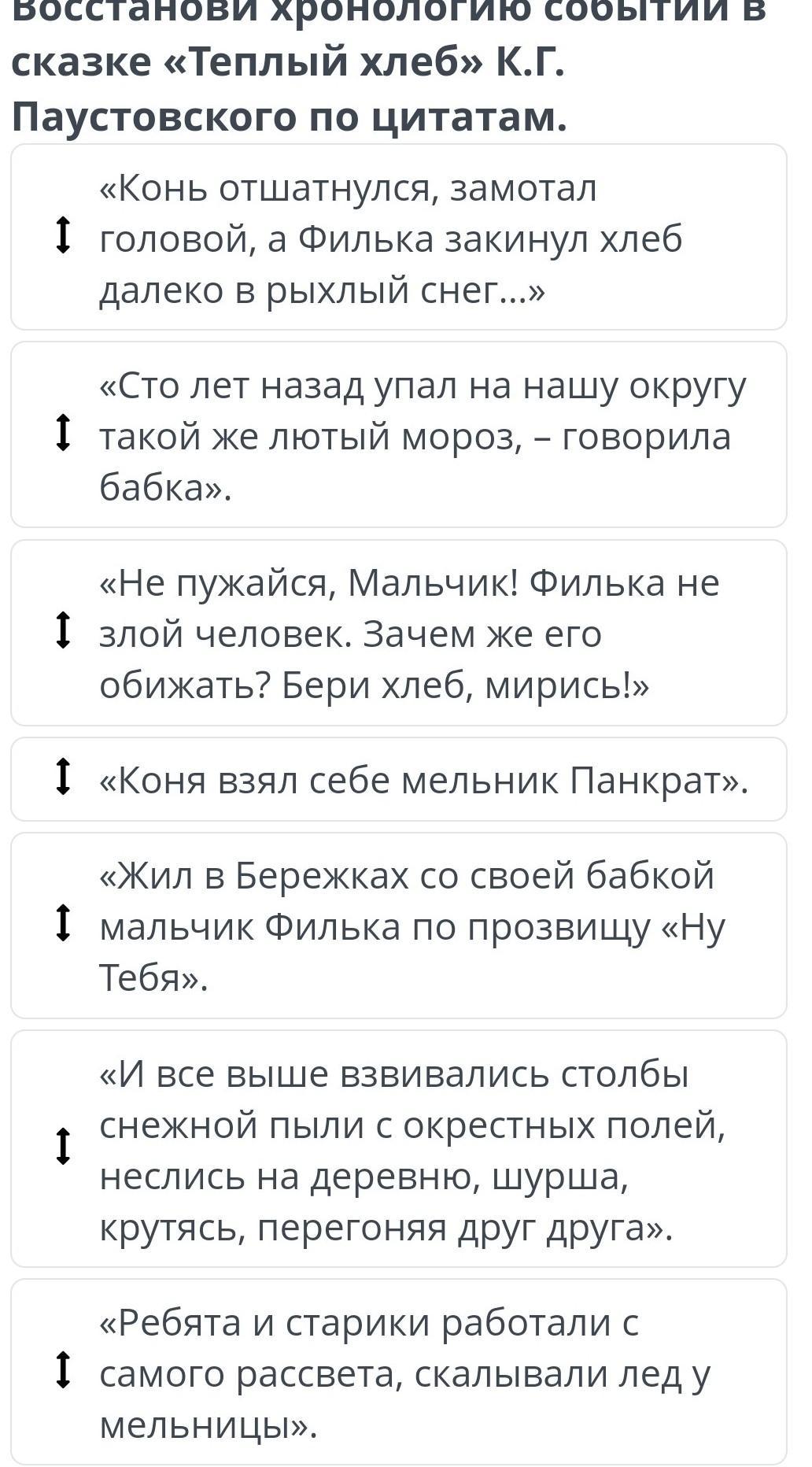Tap the card «Коня взял себе мельник Панкрат»
812x1467 pixels.
coord(399,779)
